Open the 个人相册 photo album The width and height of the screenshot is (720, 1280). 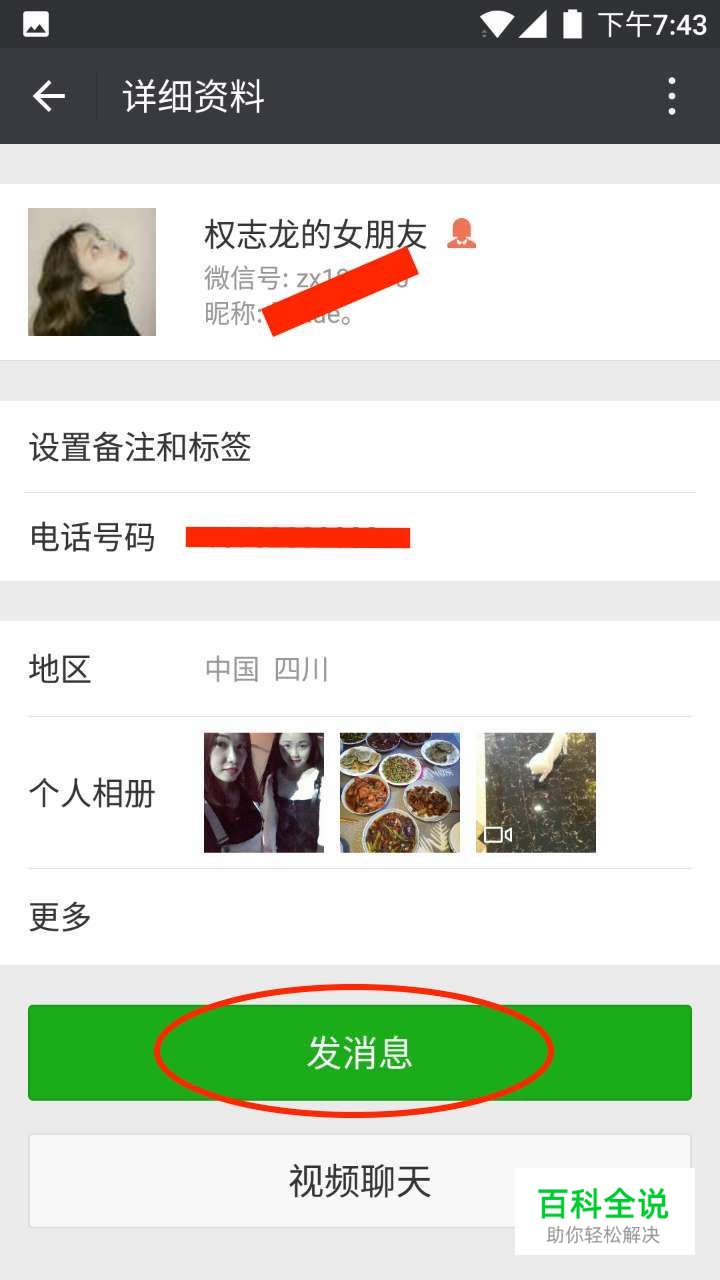pos(360,793)
